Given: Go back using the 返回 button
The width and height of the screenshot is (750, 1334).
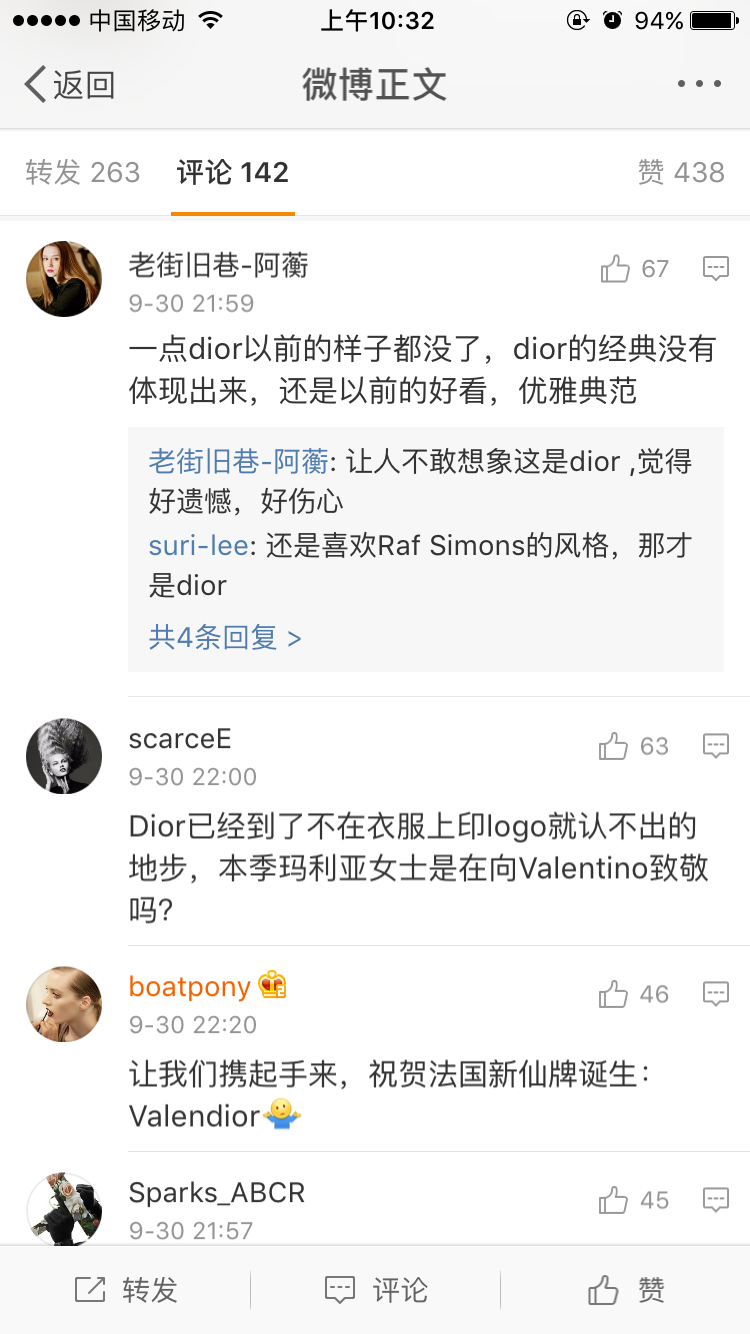Looking at the screenshot, I should point(69,85).
